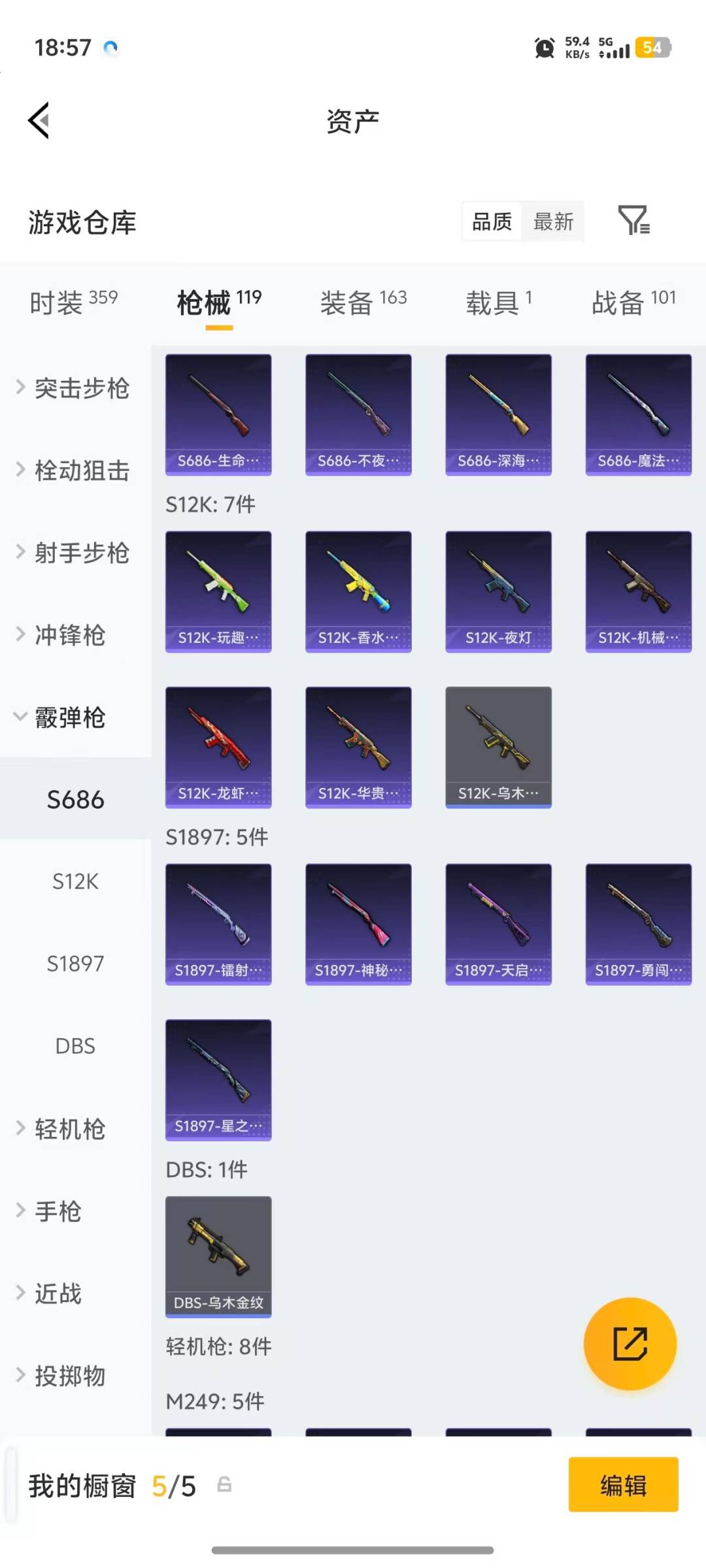The image size is (706, 1568).
Task: Switch sorting to 品质
Action: click(491, 222)
